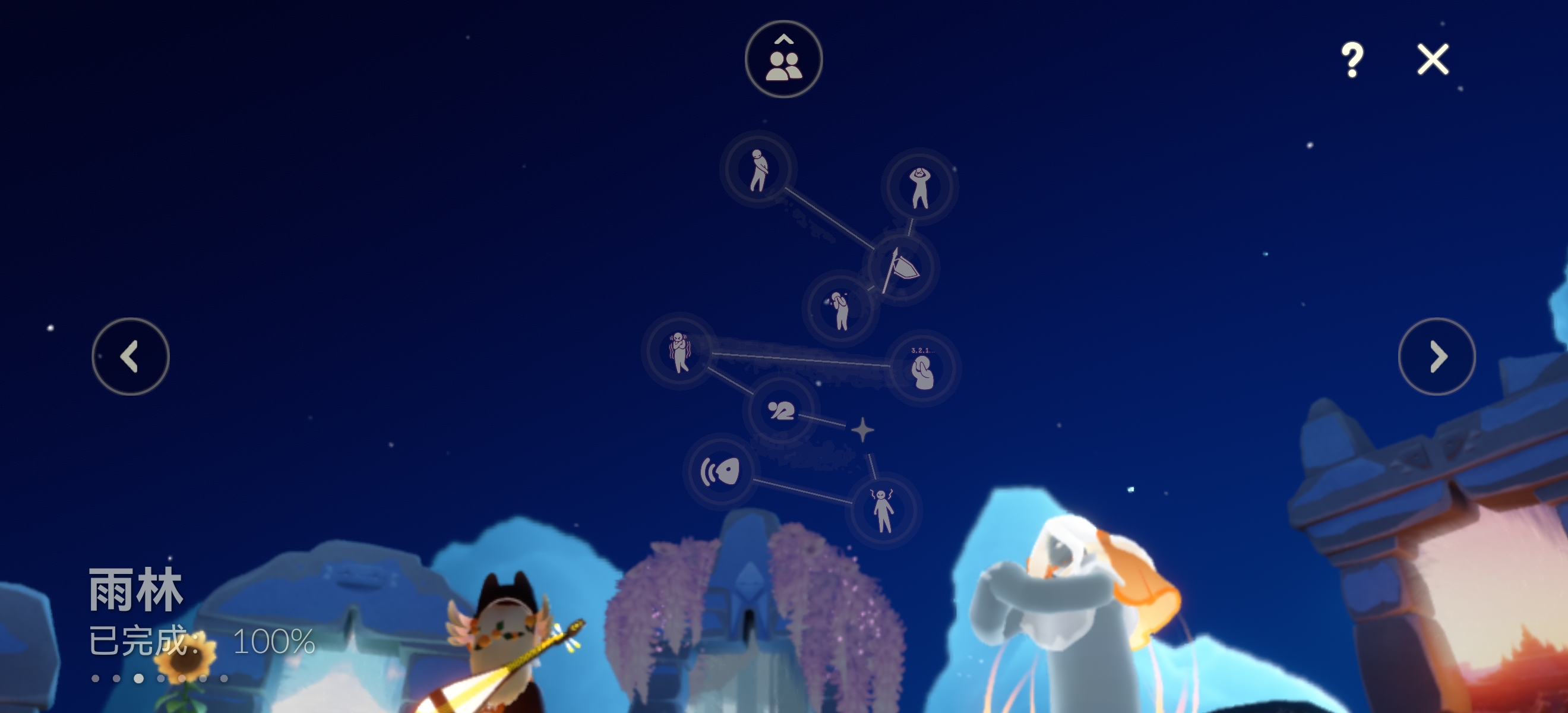Screen dimensions: 1568x713
Task: Open the friends icon at top
Action: [783, 59]
